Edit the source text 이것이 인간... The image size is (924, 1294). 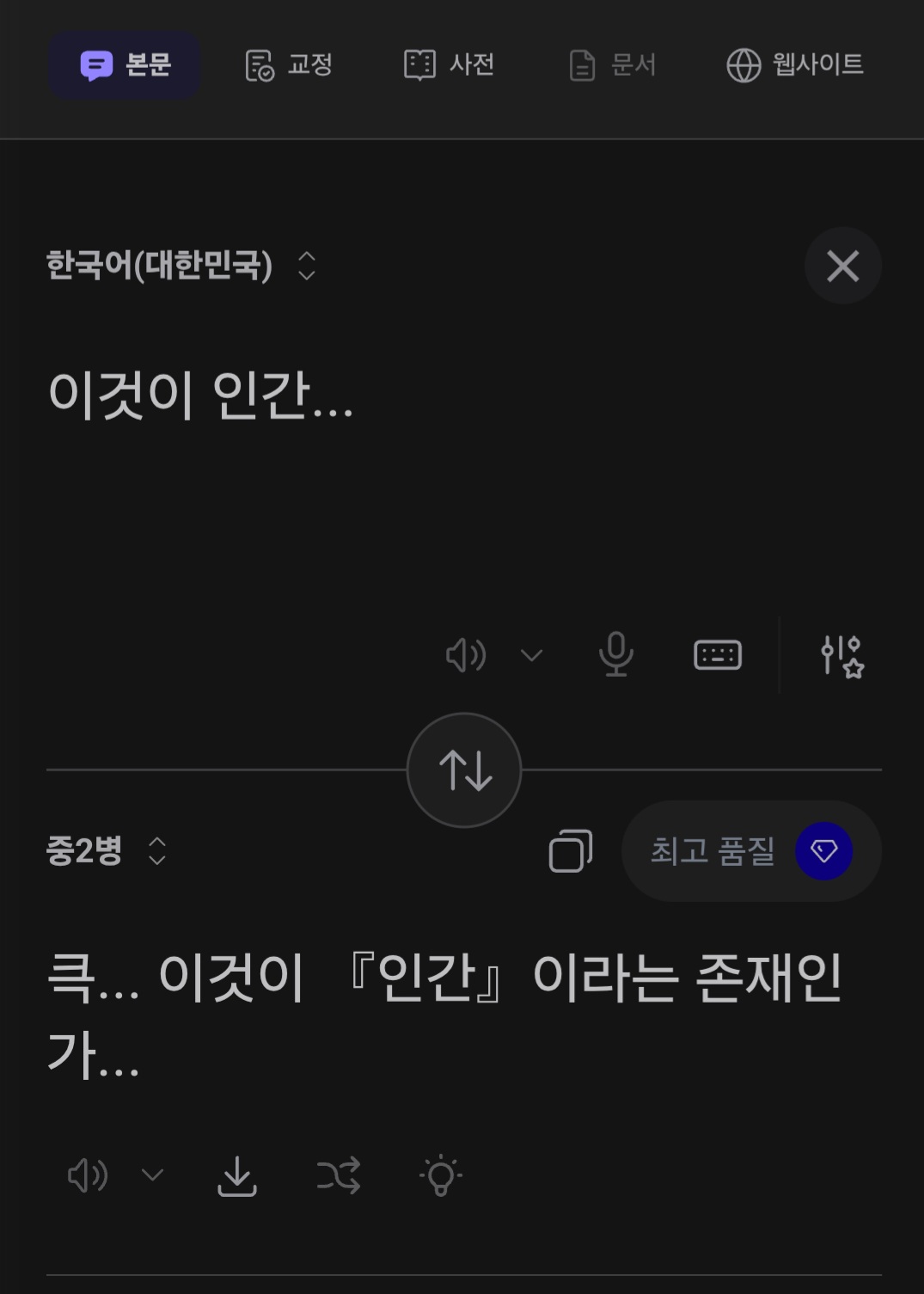coord(201,396)
